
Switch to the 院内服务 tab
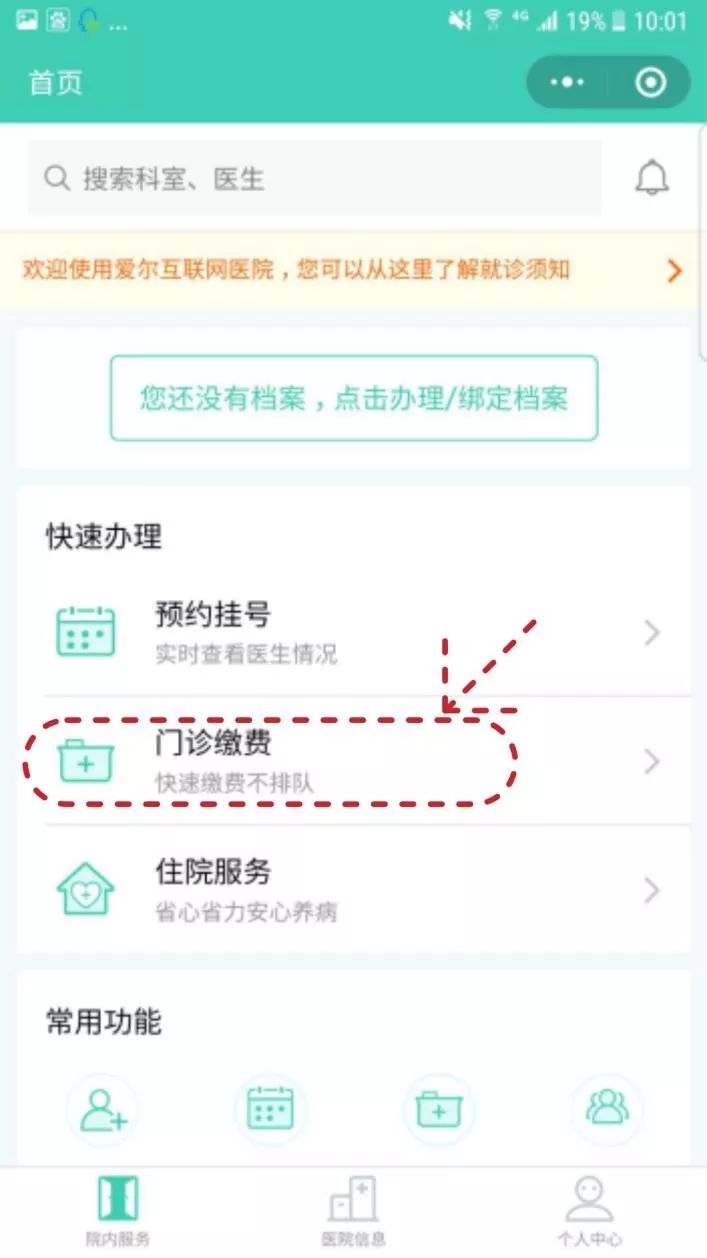coord(118,1210)
